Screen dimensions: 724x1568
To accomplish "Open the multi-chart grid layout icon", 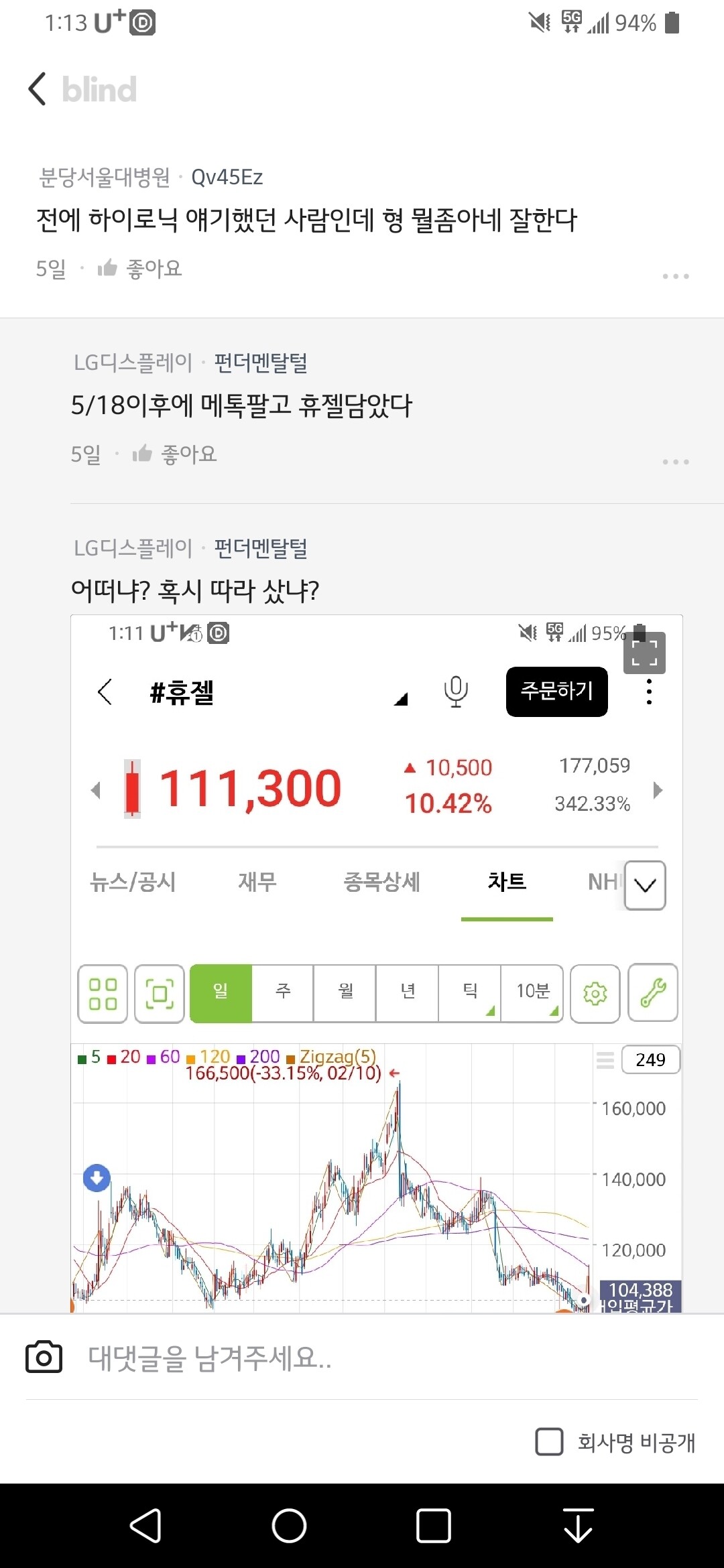I will [102, 993].
